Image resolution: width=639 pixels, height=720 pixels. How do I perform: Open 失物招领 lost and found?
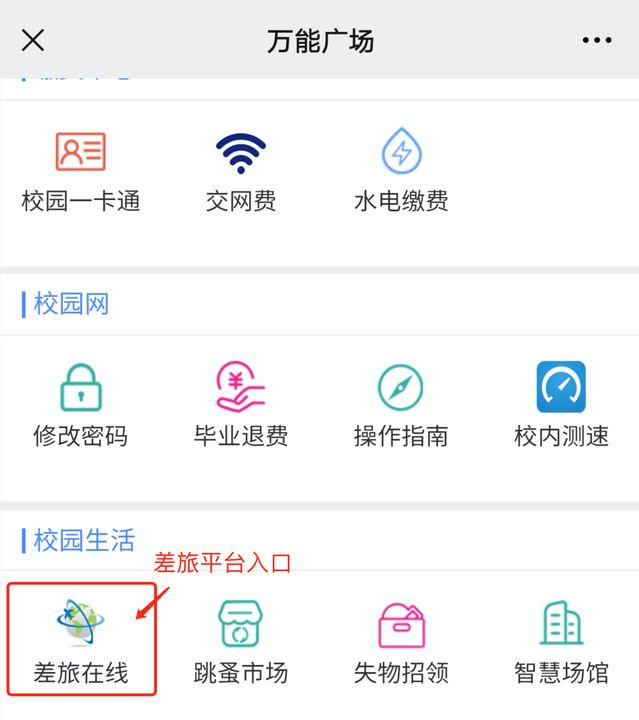coord(401,640)
